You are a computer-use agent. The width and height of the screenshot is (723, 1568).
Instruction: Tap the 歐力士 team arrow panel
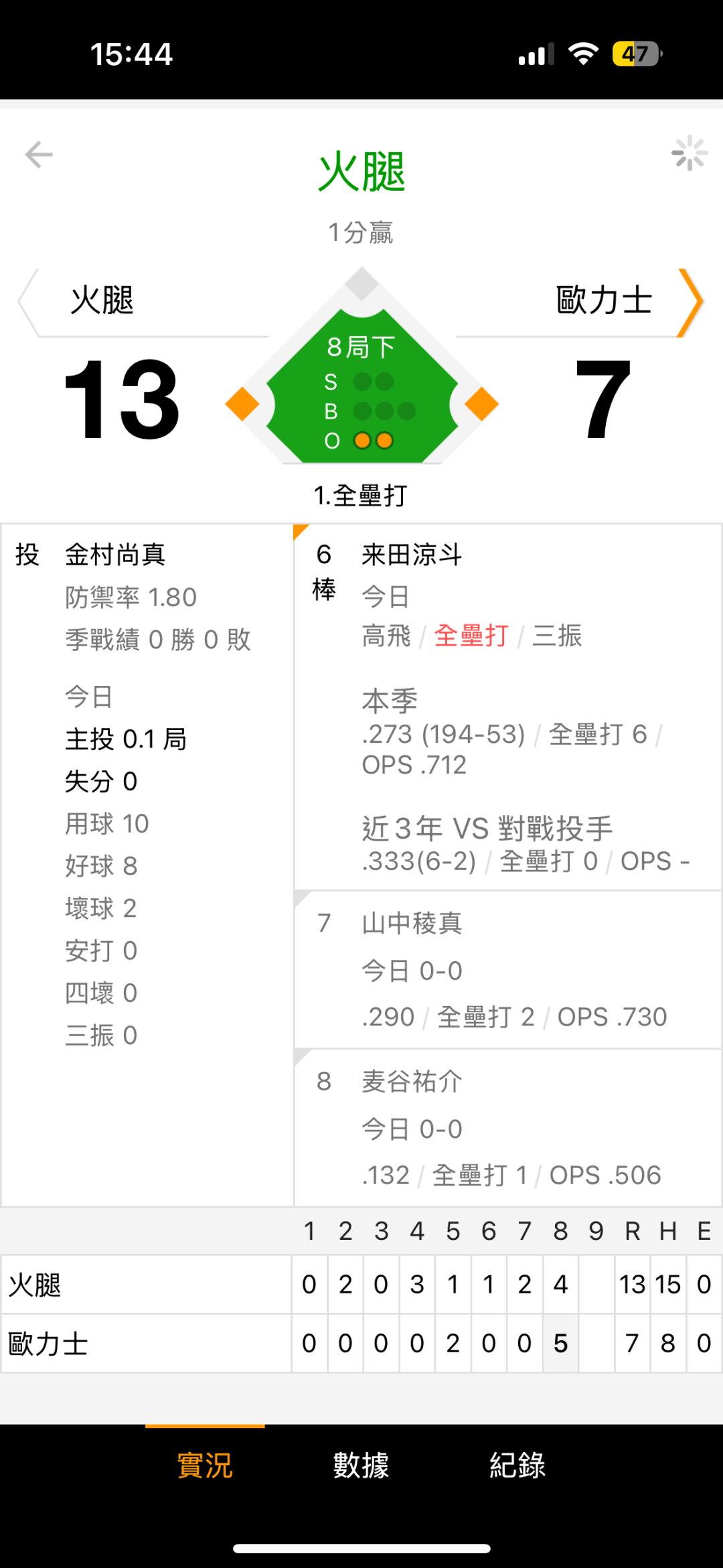click(x=580, y=302)
